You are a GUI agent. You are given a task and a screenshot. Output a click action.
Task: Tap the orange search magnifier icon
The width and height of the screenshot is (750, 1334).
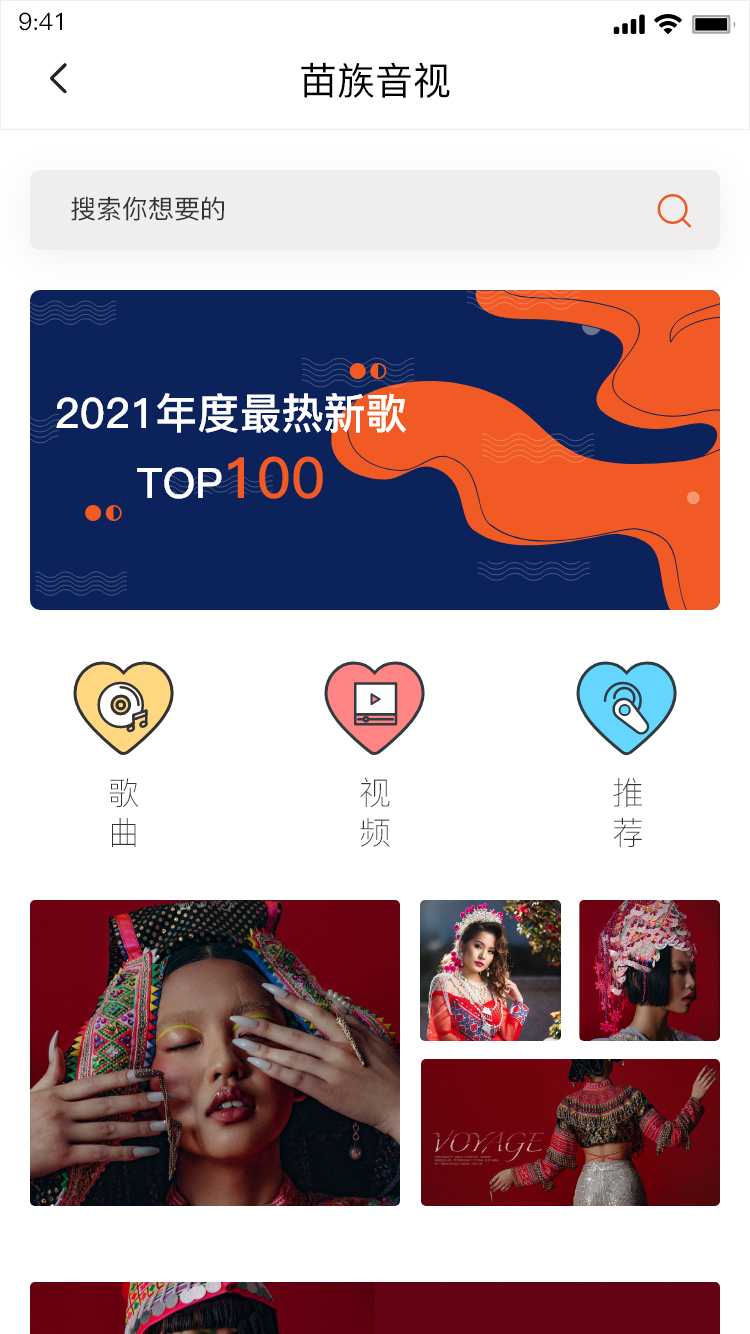click(674, 210)
